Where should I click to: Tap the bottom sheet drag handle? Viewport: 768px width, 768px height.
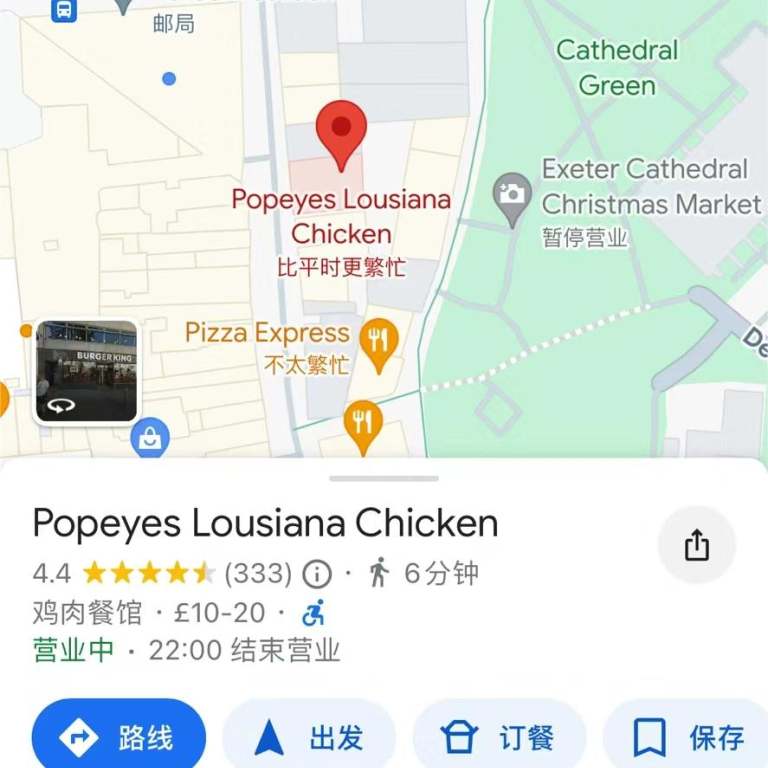tap(384, 479)
